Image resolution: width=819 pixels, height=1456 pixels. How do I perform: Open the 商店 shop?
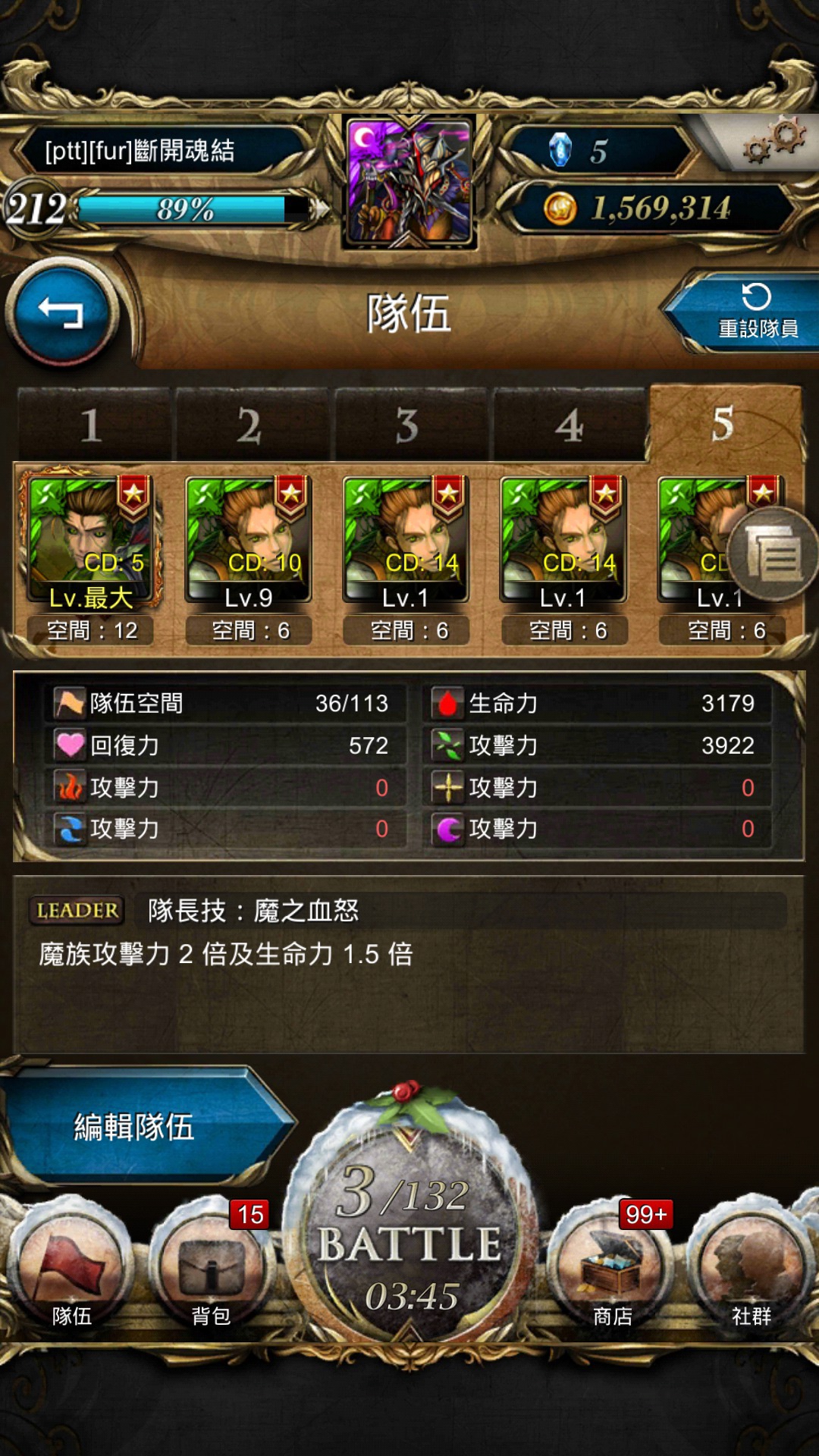click(611, 1266)
